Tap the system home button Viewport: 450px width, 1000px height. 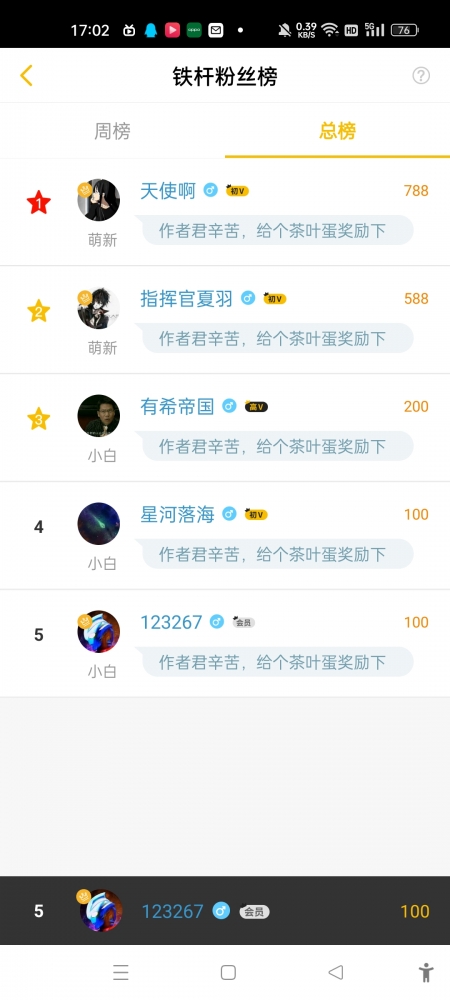click(228, 973)
